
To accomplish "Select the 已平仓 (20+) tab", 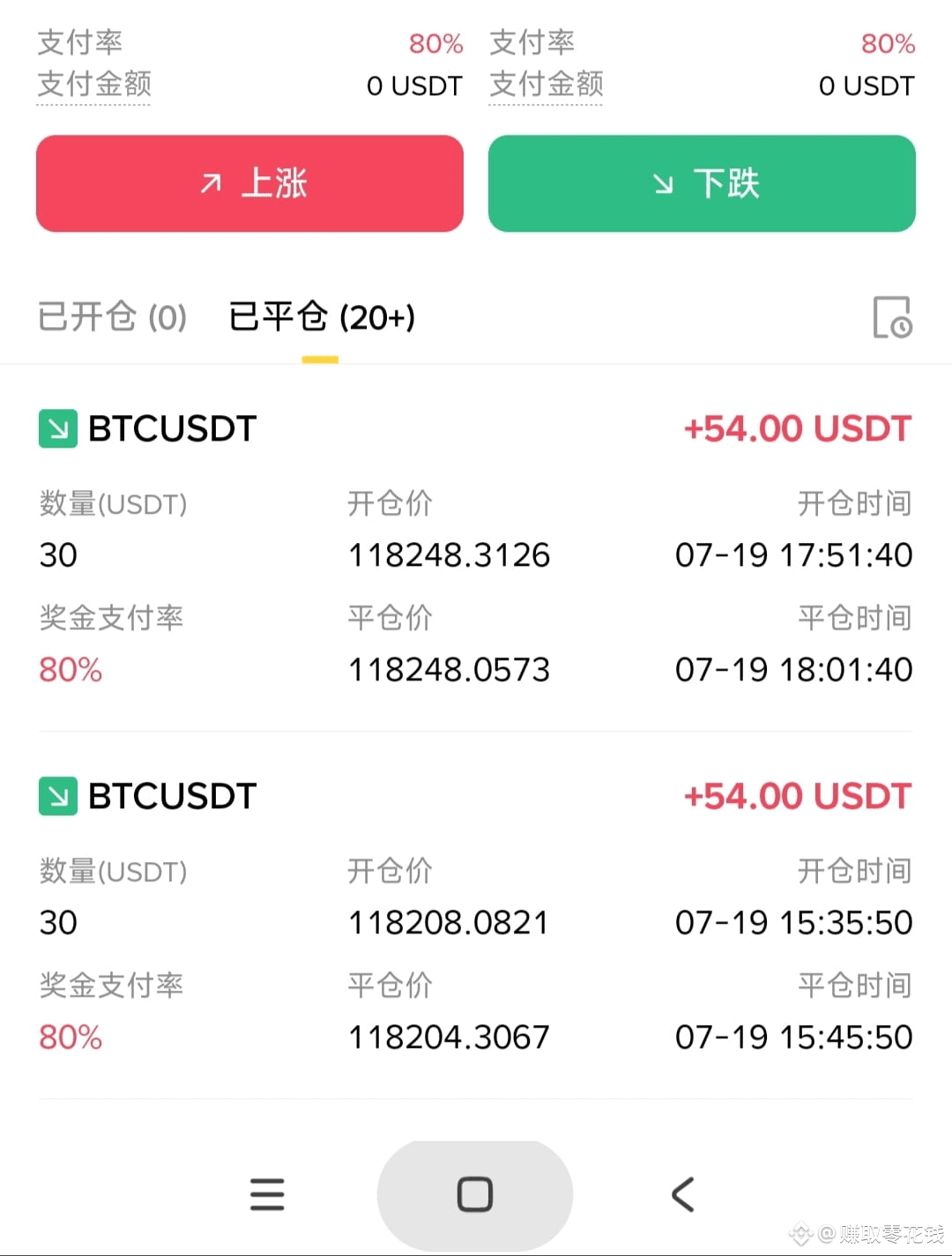I will point(322,317).
